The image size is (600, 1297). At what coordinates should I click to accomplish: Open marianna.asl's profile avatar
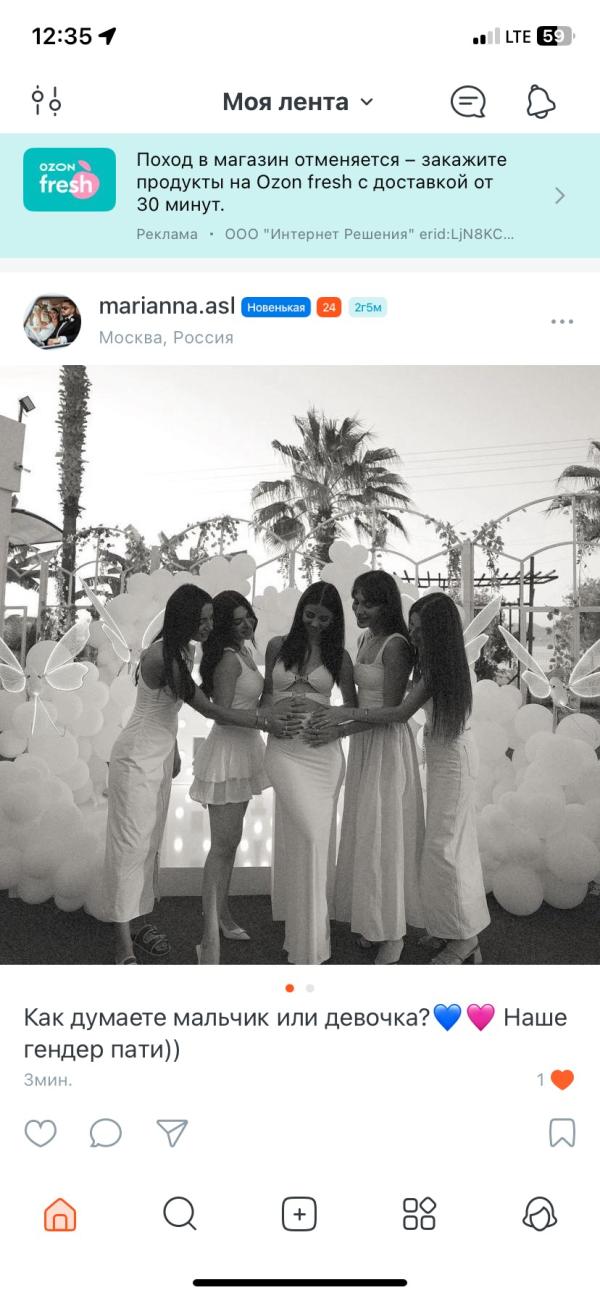click(x=52, y=322)
